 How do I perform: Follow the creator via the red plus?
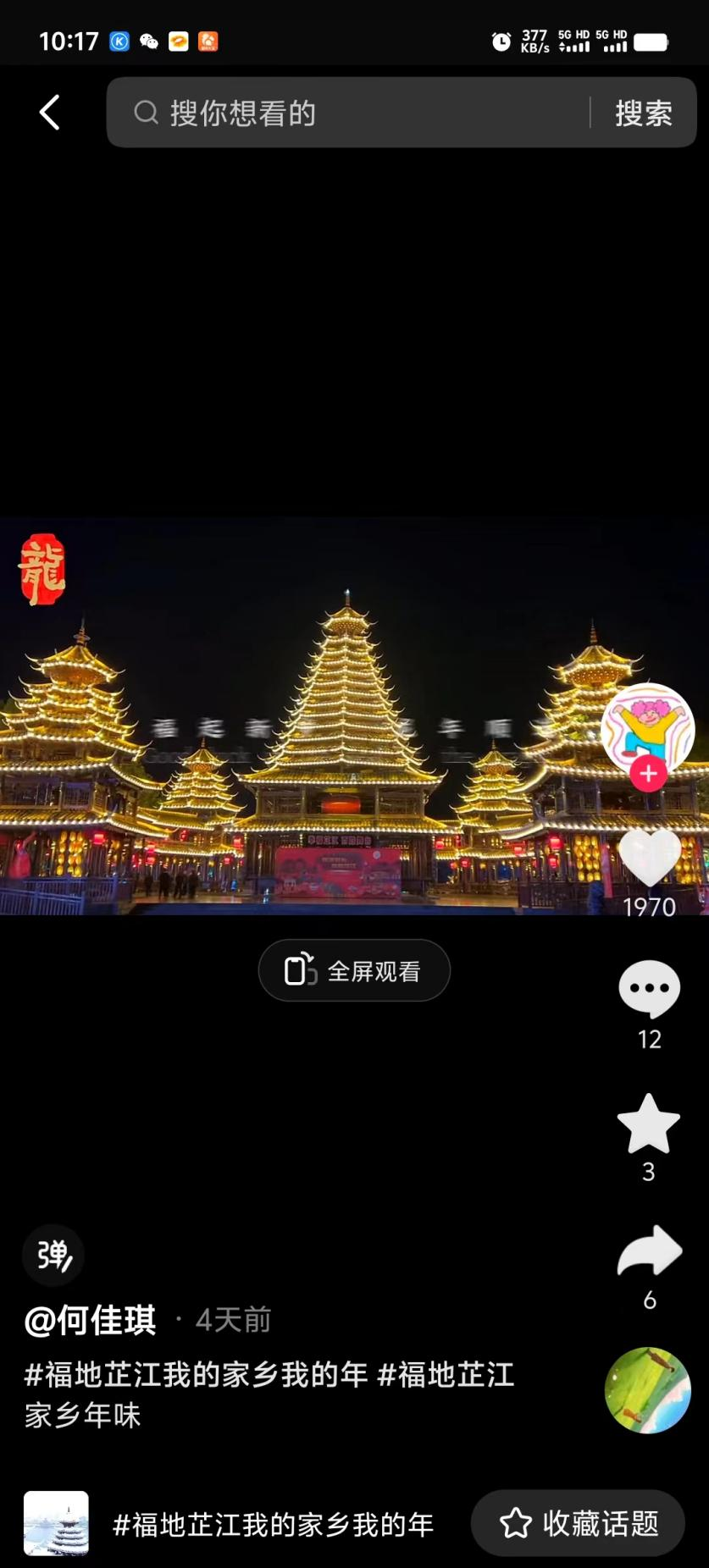[x=648, y=774]
